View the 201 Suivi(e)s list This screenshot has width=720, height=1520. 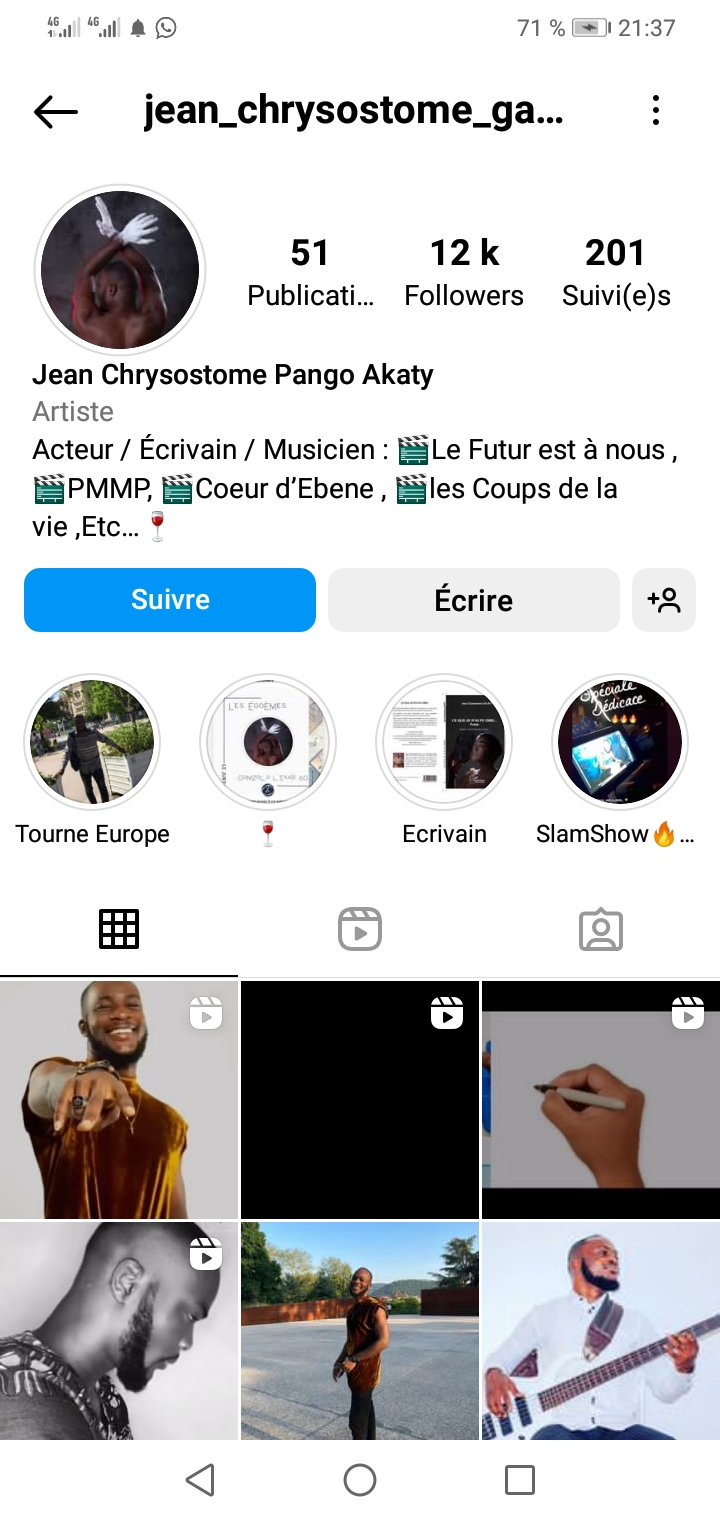[x=615, y=272]
